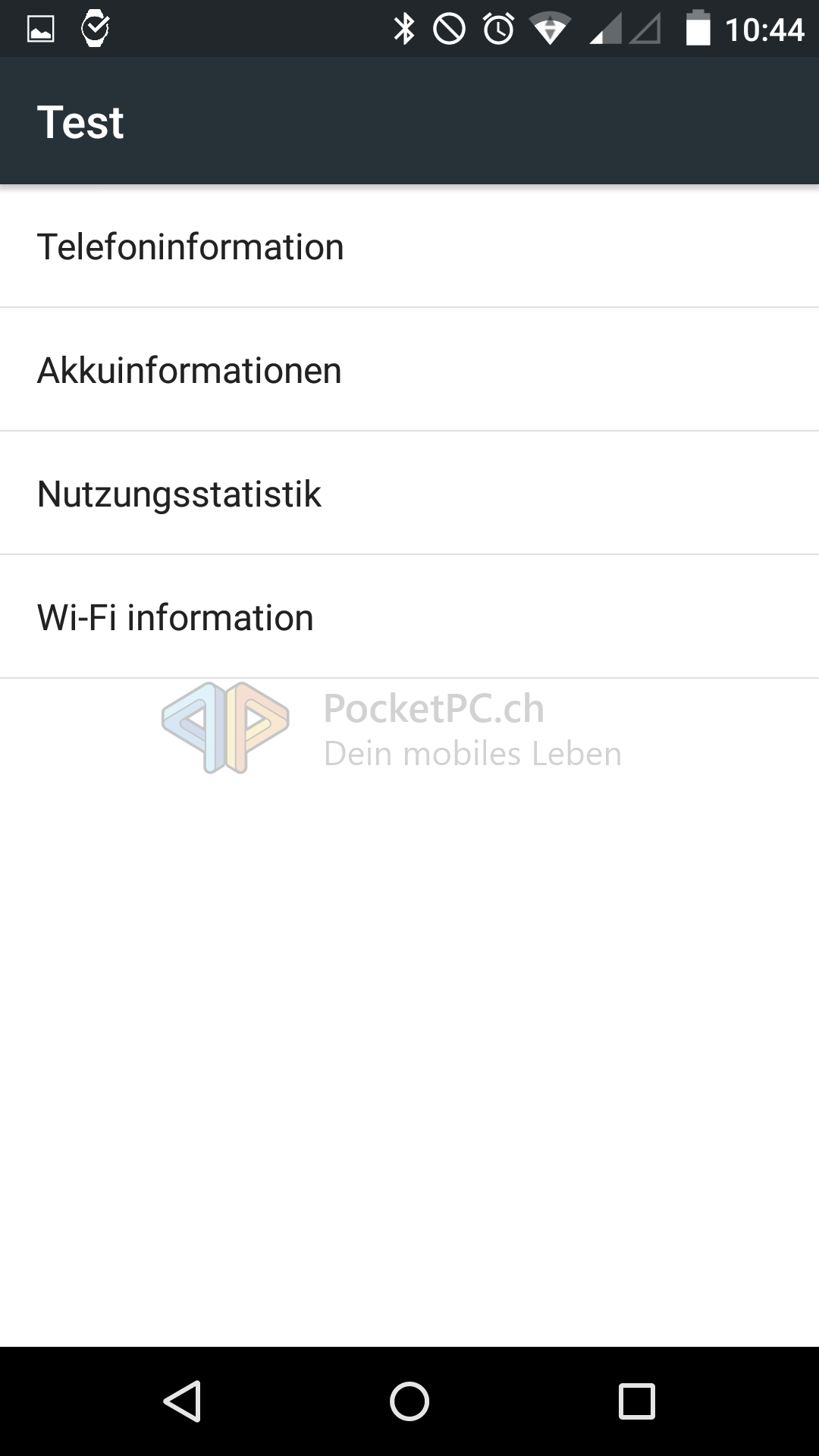Screen dimensions: 819x1456
Task: Open Telefoninformation
Action: coord(409,246)
